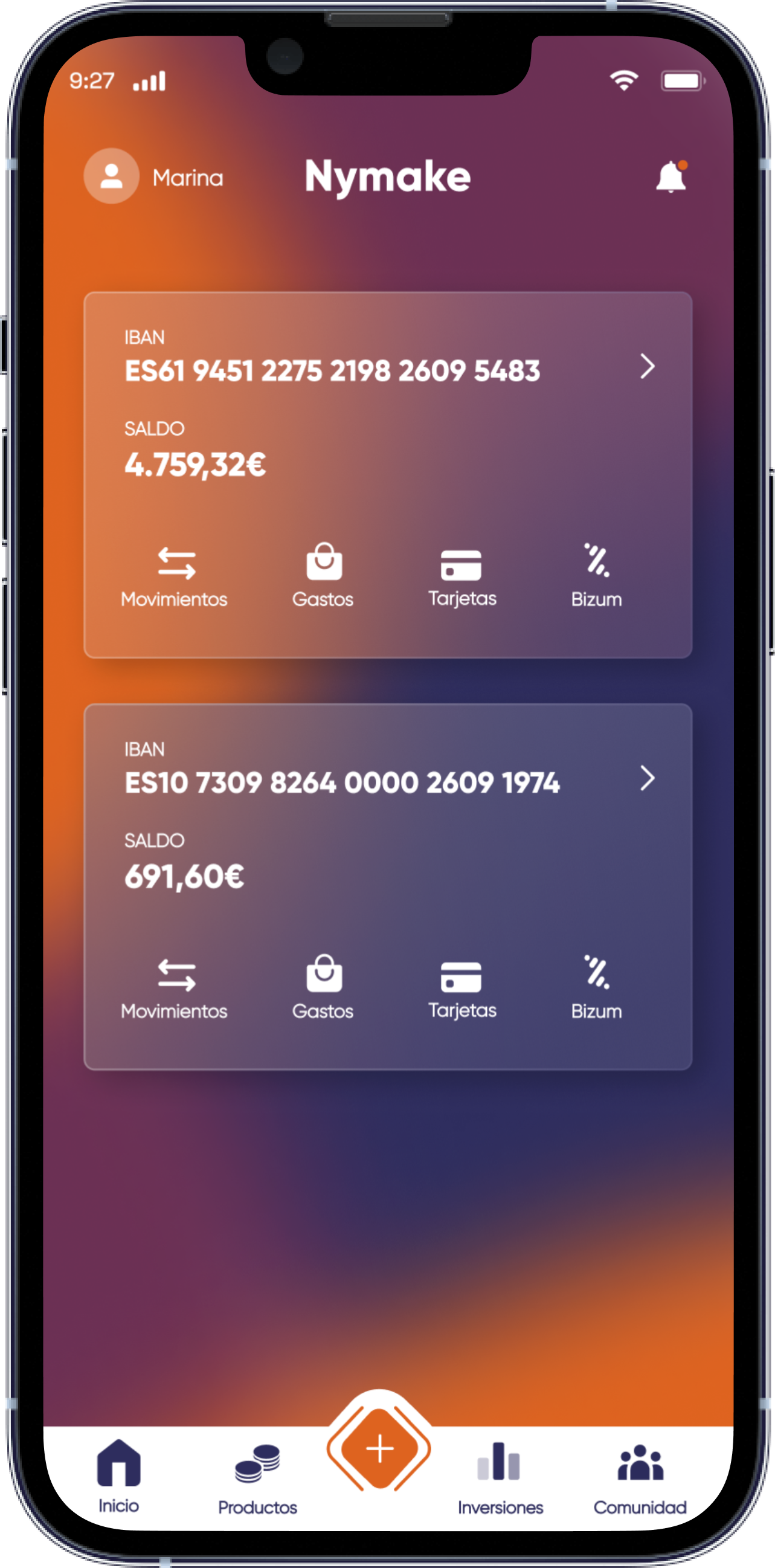Launch Bizum from the ES10 account card
This screenshot has width=775, height=1568.
point(596,987)
